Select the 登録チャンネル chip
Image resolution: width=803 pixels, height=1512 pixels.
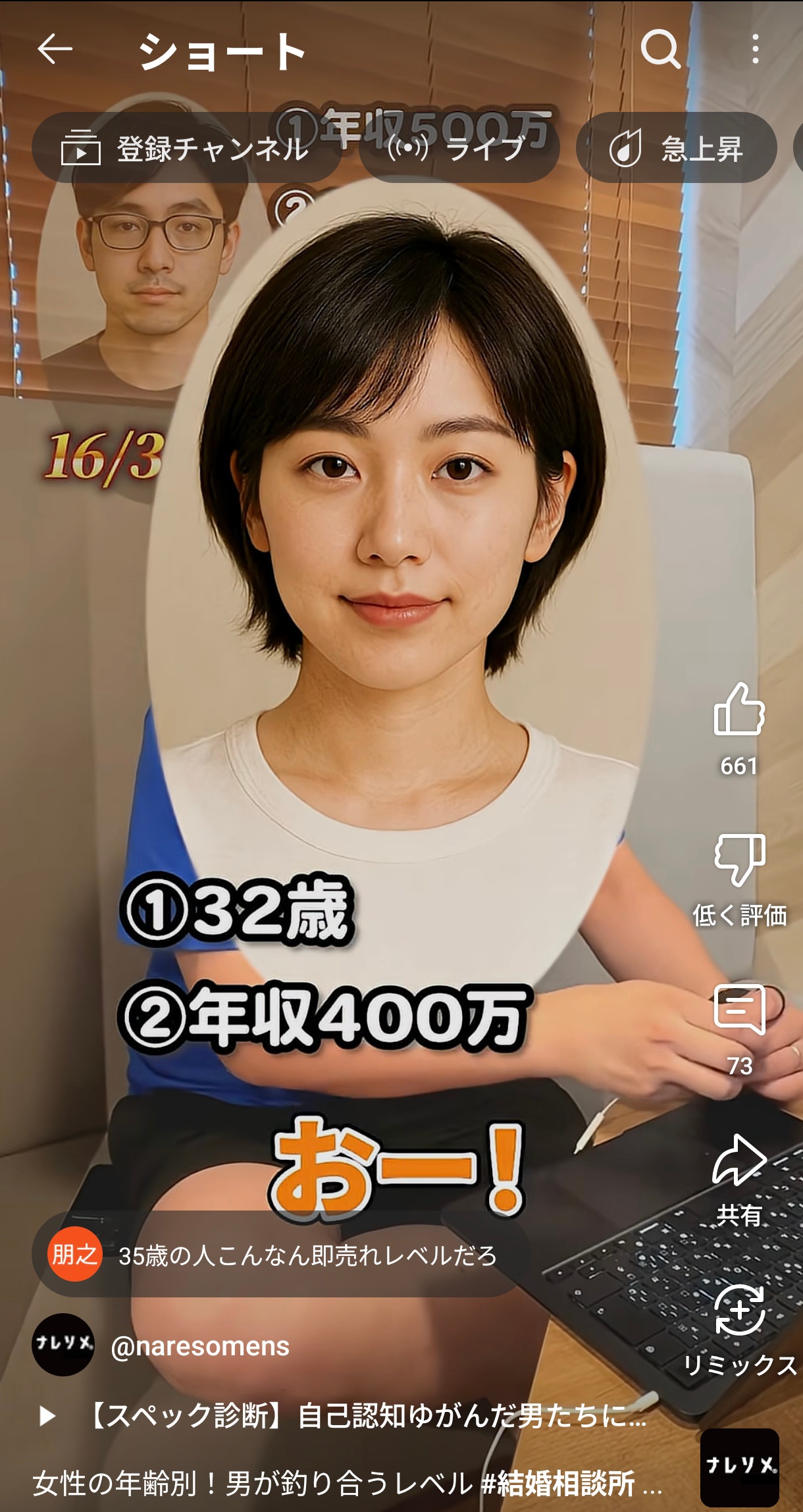(185, 148)
